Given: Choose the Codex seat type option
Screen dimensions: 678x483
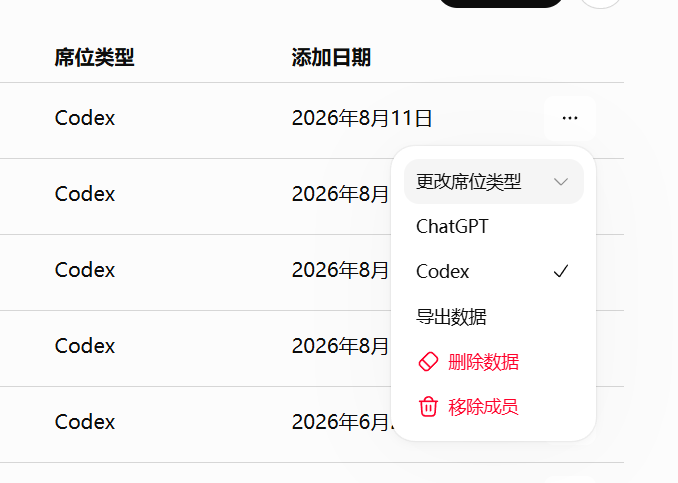Looking at the screenshot, I should tap(494, 272).
